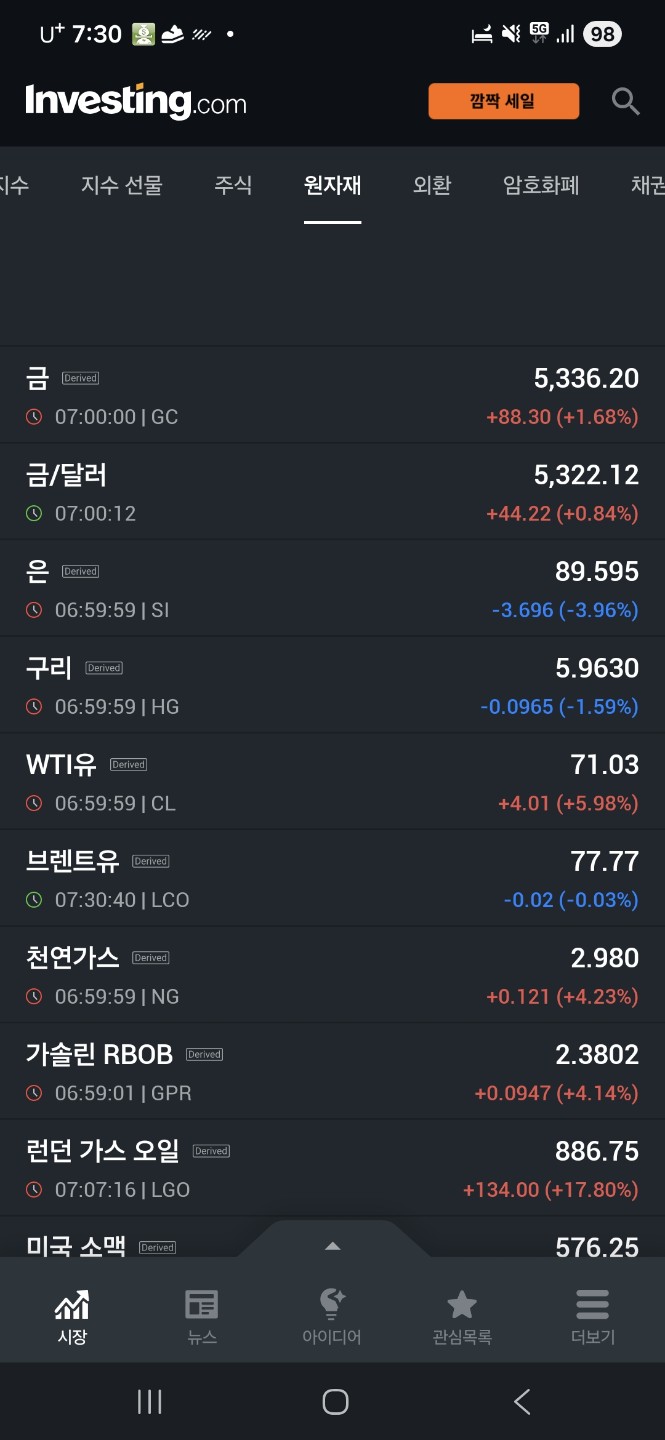This screenshot has height=1440, width=665.
Task: Open the 브렌트유 LCO row
Action: [x=332, y=878]
